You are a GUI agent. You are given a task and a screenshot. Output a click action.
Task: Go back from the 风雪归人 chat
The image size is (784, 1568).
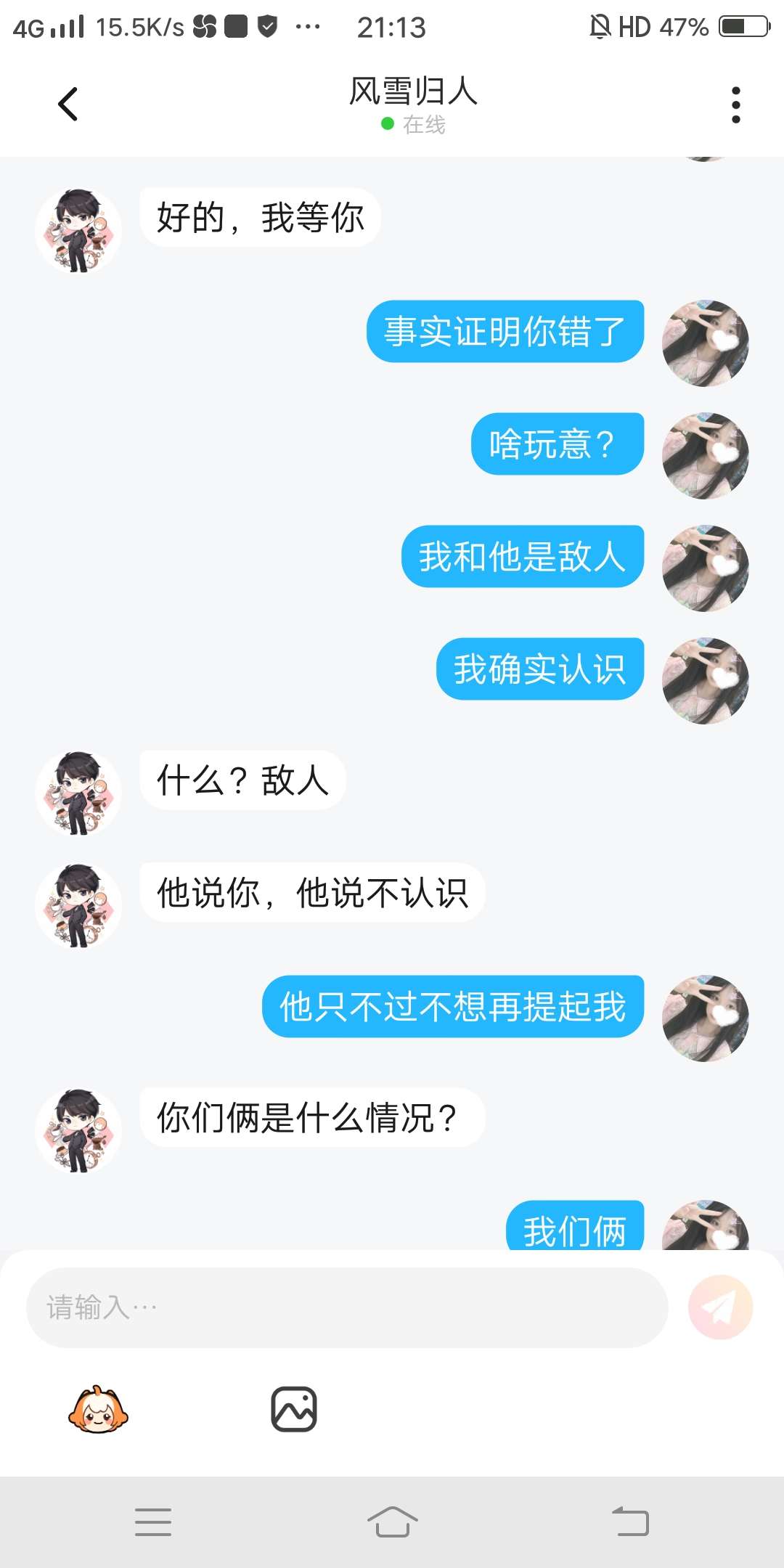coord(68,104)
